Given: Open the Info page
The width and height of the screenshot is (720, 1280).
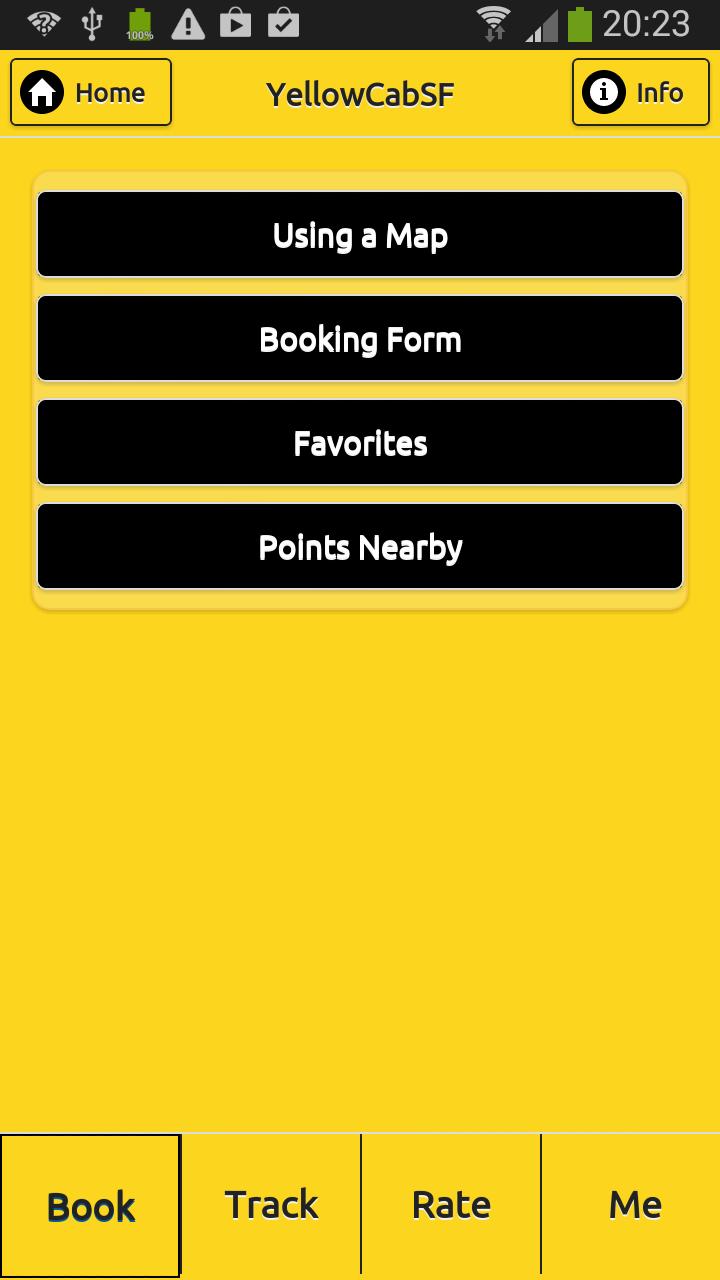Looking at the screenshot, I should coord(641,93).
